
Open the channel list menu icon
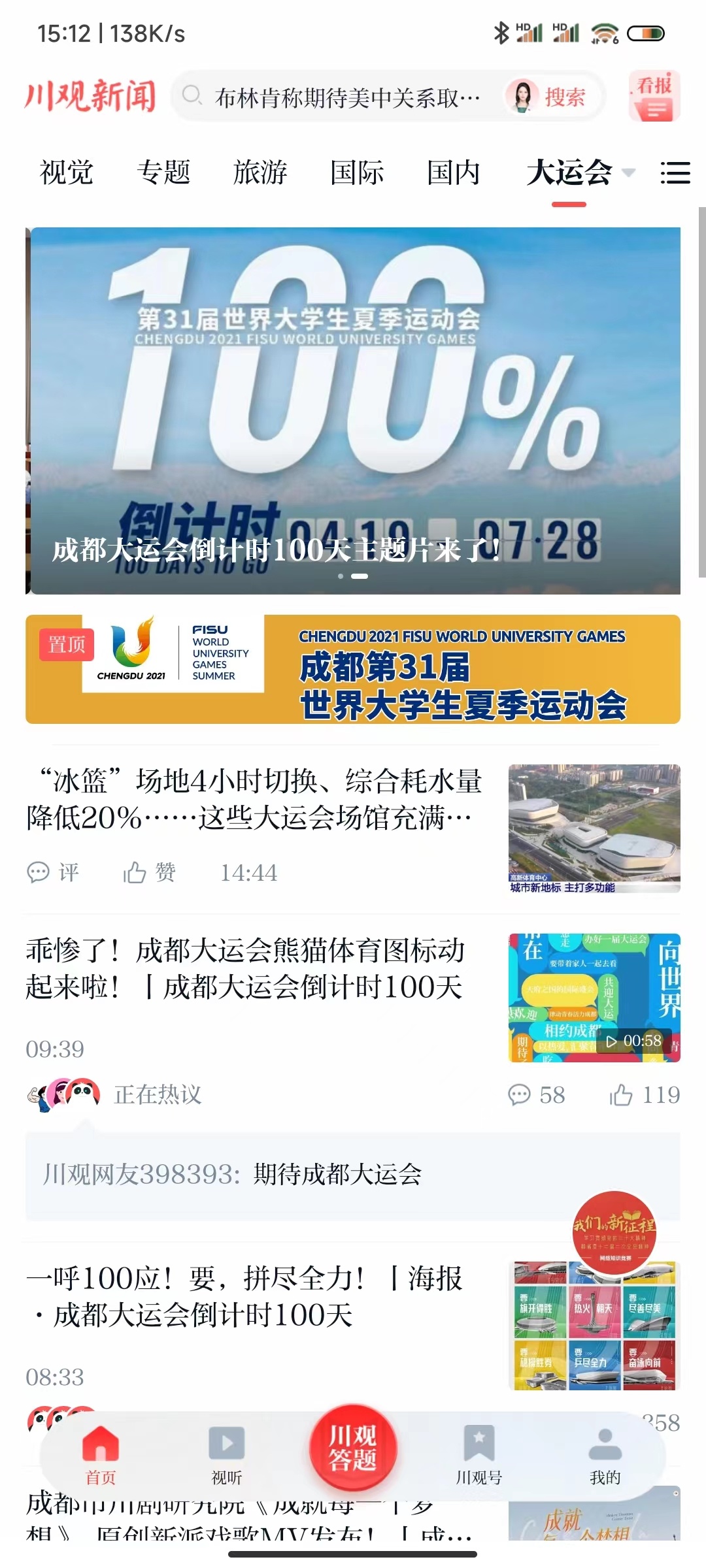click(675, 173)
